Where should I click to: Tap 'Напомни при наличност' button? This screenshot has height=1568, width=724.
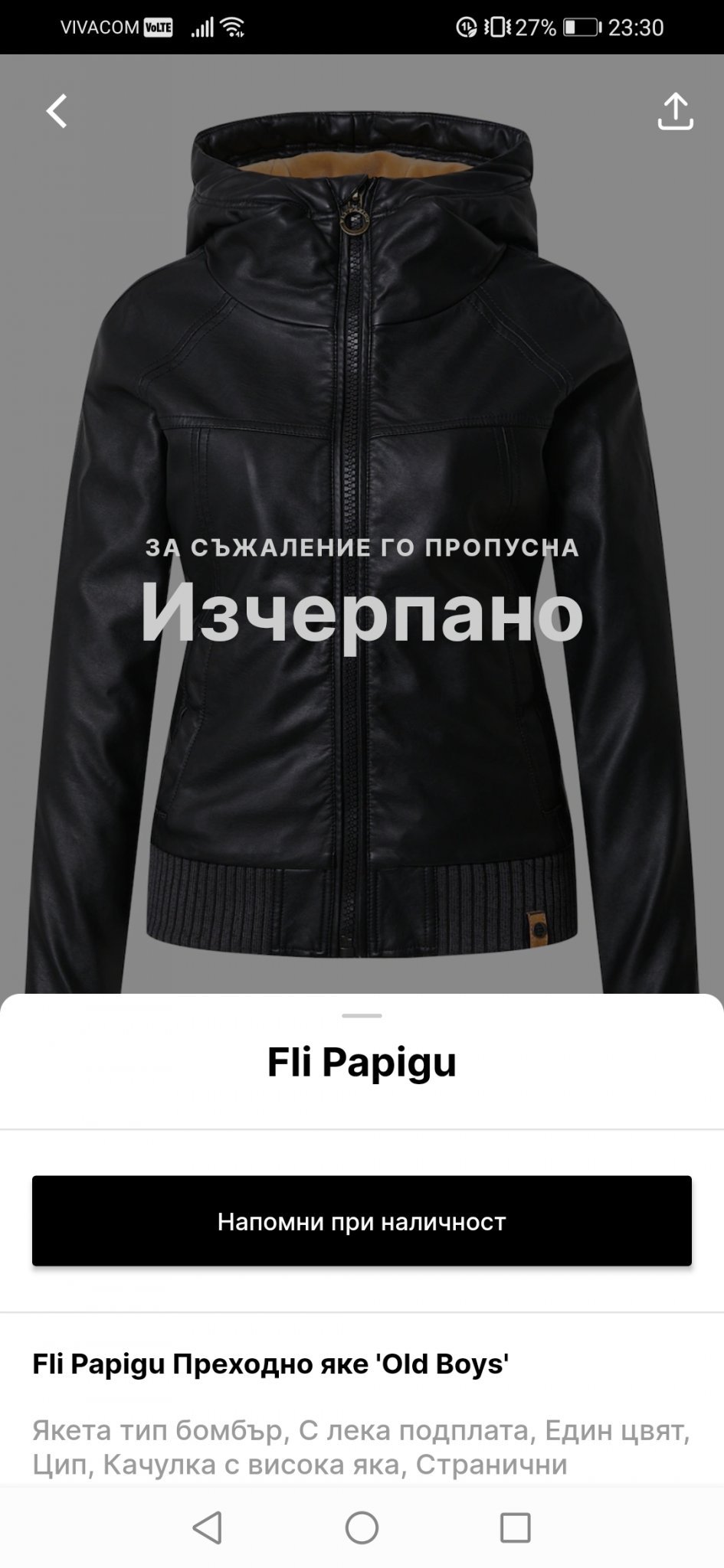pos(362,1221)
